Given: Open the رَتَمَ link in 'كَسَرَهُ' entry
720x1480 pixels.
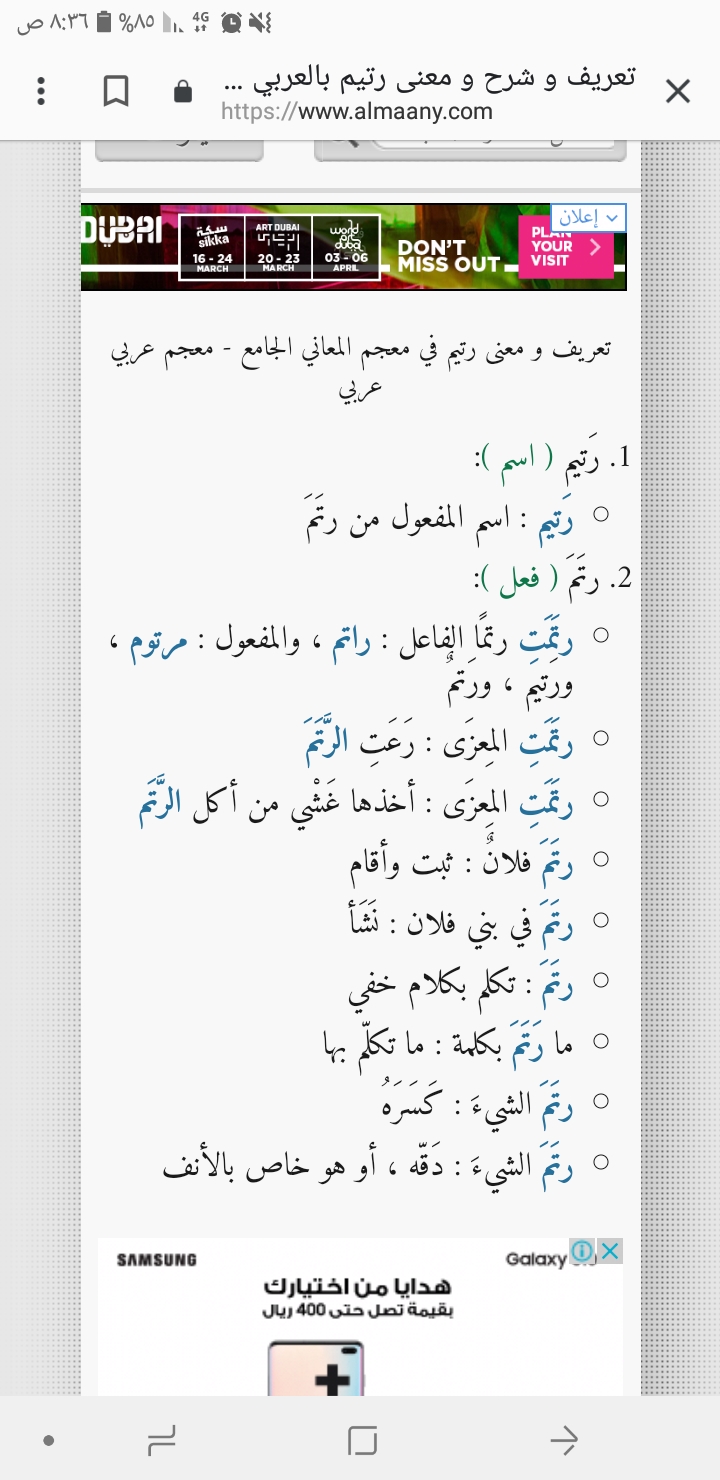Looking at the screenshot, I should coord(555,1106).
